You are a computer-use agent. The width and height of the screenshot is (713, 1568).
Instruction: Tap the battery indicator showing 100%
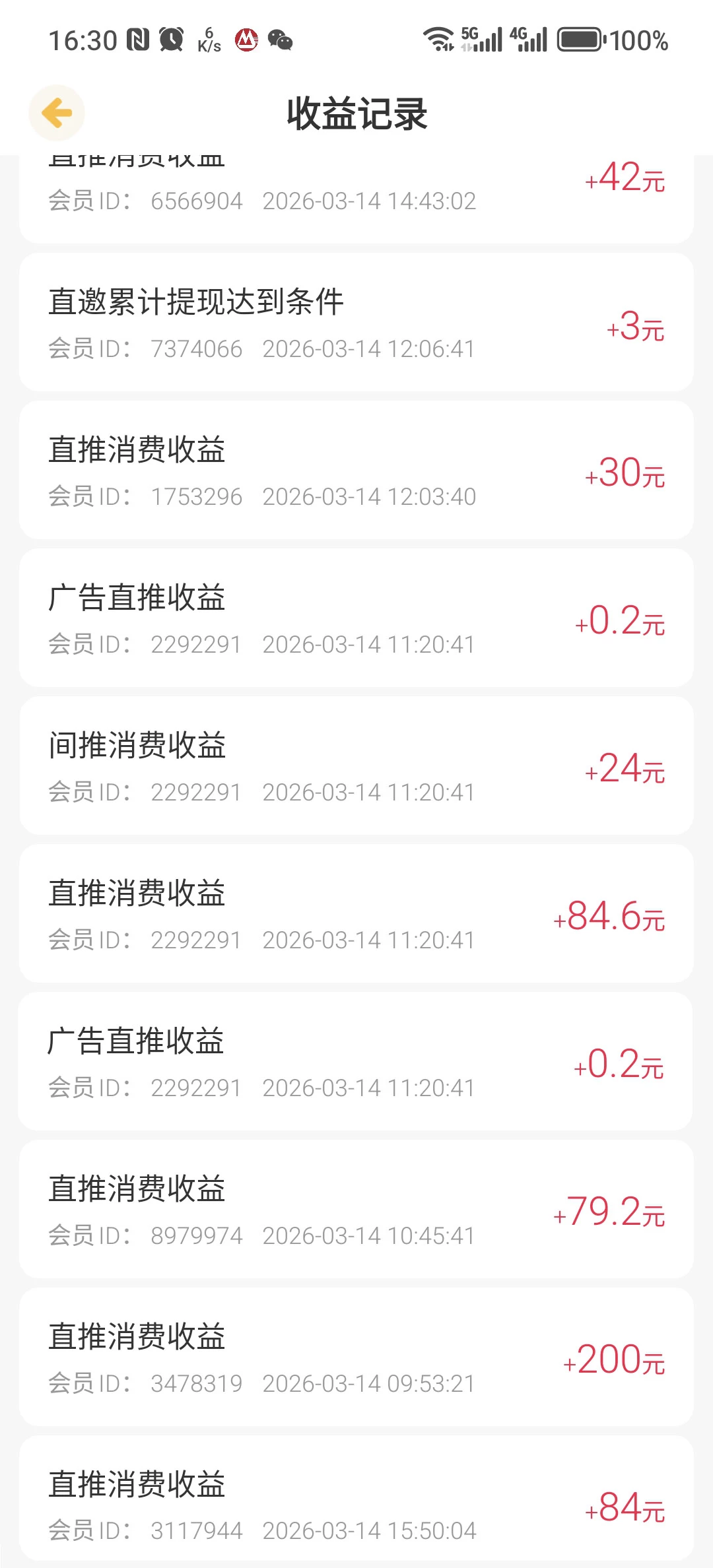tap(581, 41)
